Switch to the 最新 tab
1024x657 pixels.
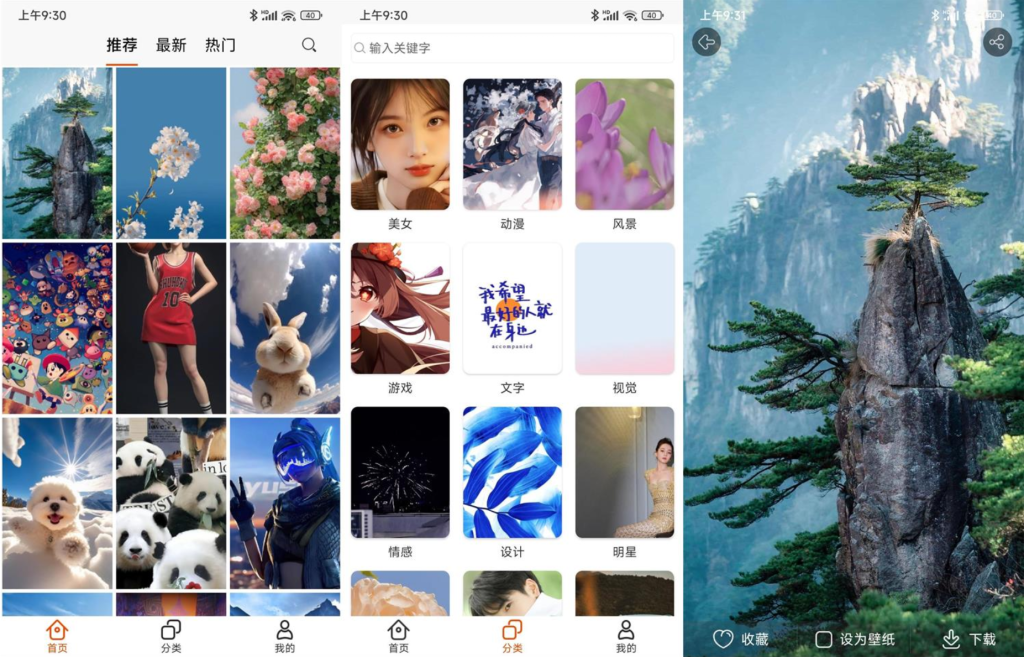pos(171,45)
